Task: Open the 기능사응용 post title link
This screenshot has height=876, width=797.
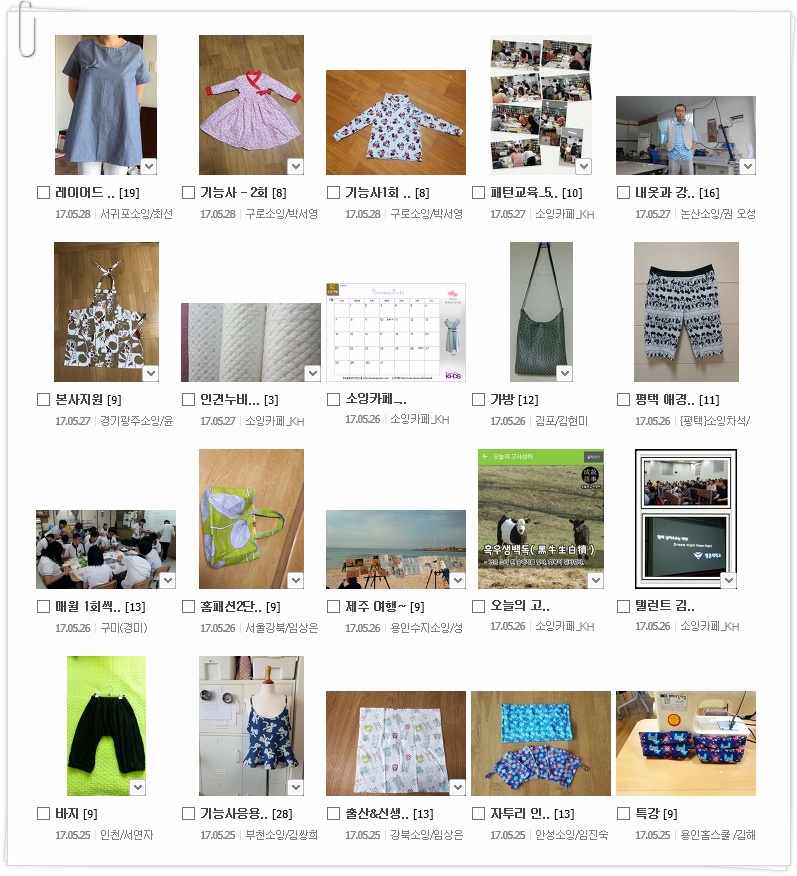Action: [x=233, y=814]
